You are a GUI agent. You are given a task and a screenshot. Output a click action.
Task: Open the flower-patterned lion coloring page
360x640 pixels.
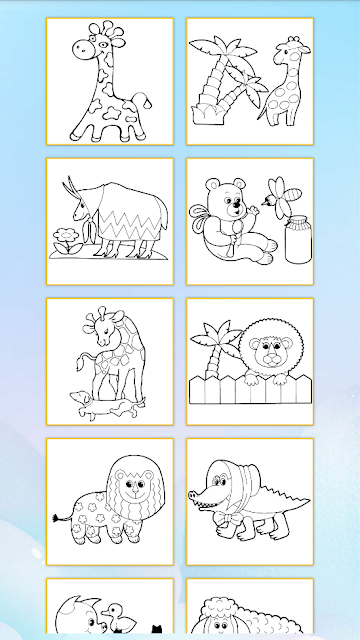(x=110, y=502)
